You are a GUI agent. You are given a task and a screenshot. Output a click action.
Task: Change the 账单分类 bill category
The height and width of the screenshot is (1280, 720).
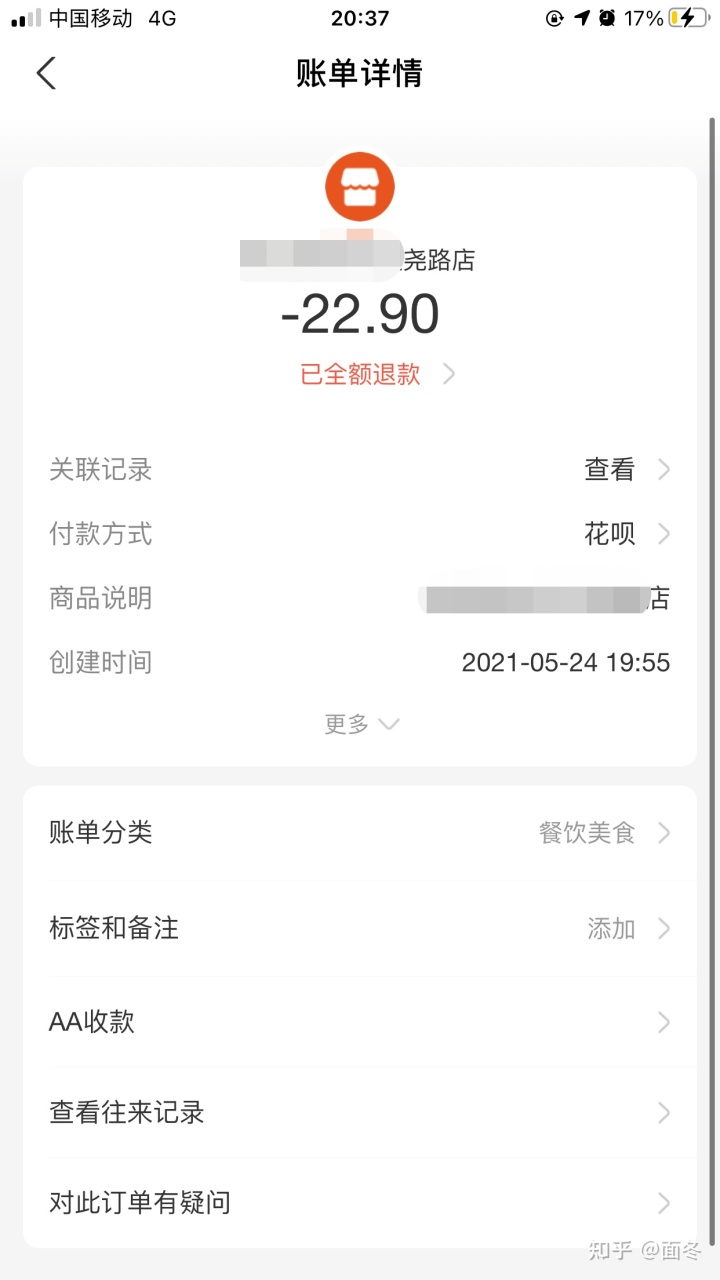pyautogui.click(x=360, y=832)
